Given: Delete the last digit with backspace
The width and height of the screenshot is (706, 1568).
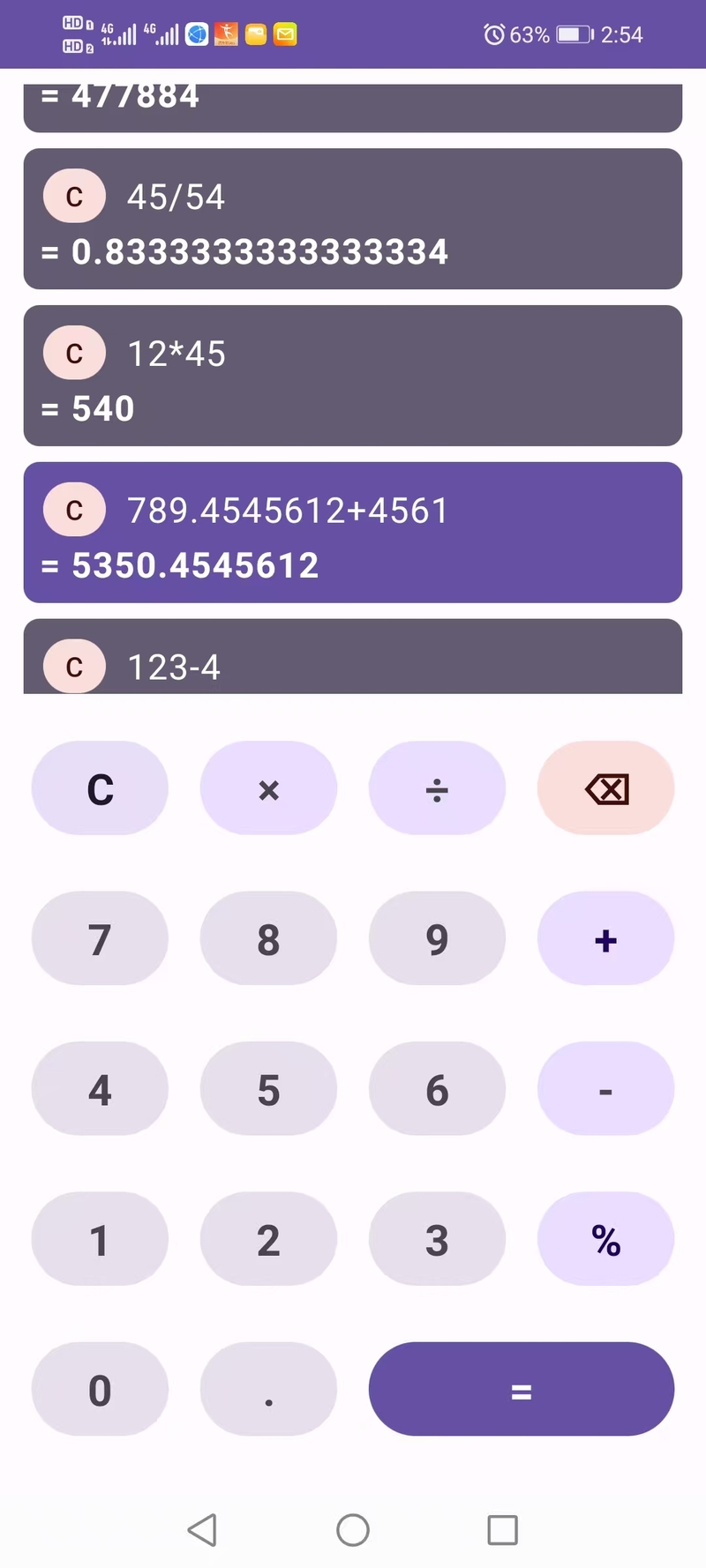Looking at the screenshot, I should (x=605, y=788).
